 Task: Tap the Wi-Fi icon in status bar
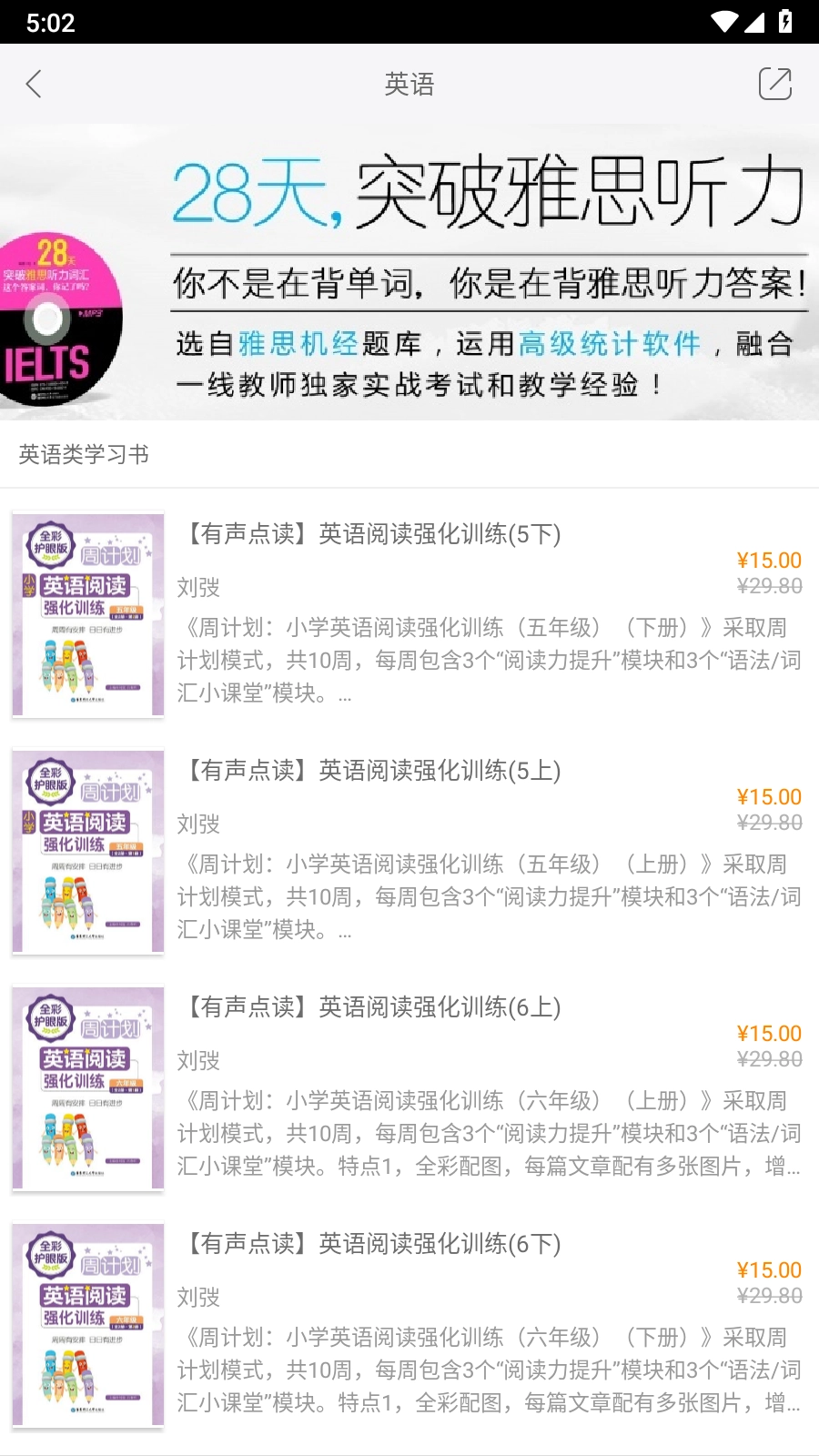(723, 23)
